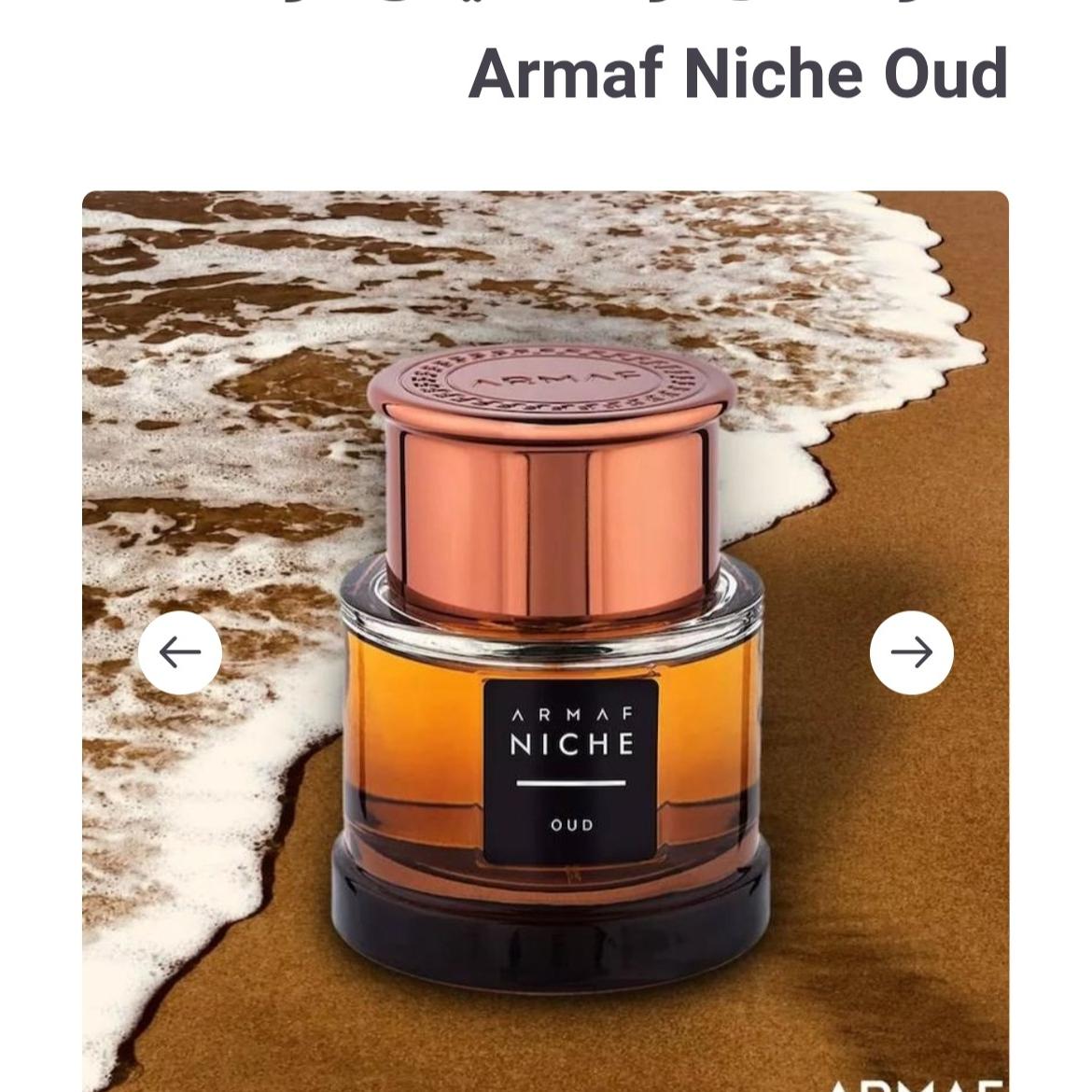The image size is (1092, 1092).
Task: Show the next product image
Action: pos(911,652)
